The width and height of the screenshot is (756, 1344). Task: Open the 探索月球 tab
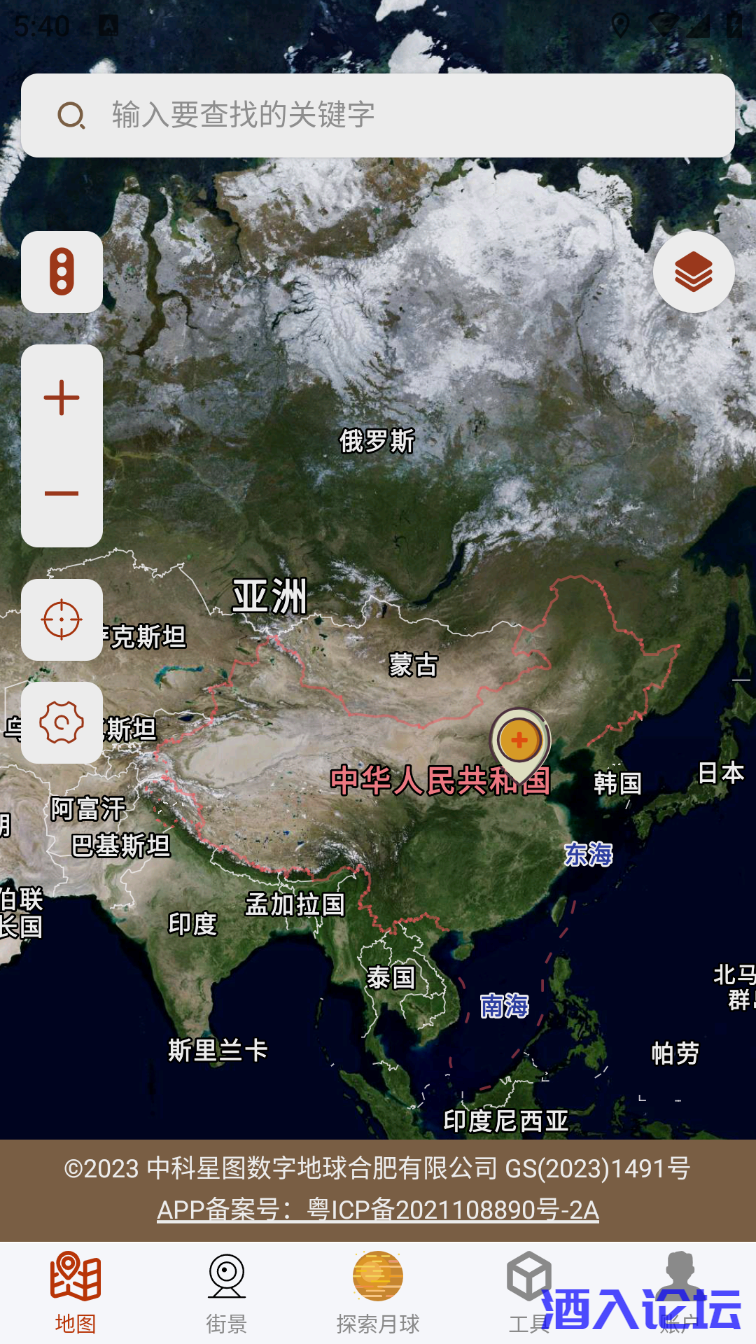(x=378, y=1293)
